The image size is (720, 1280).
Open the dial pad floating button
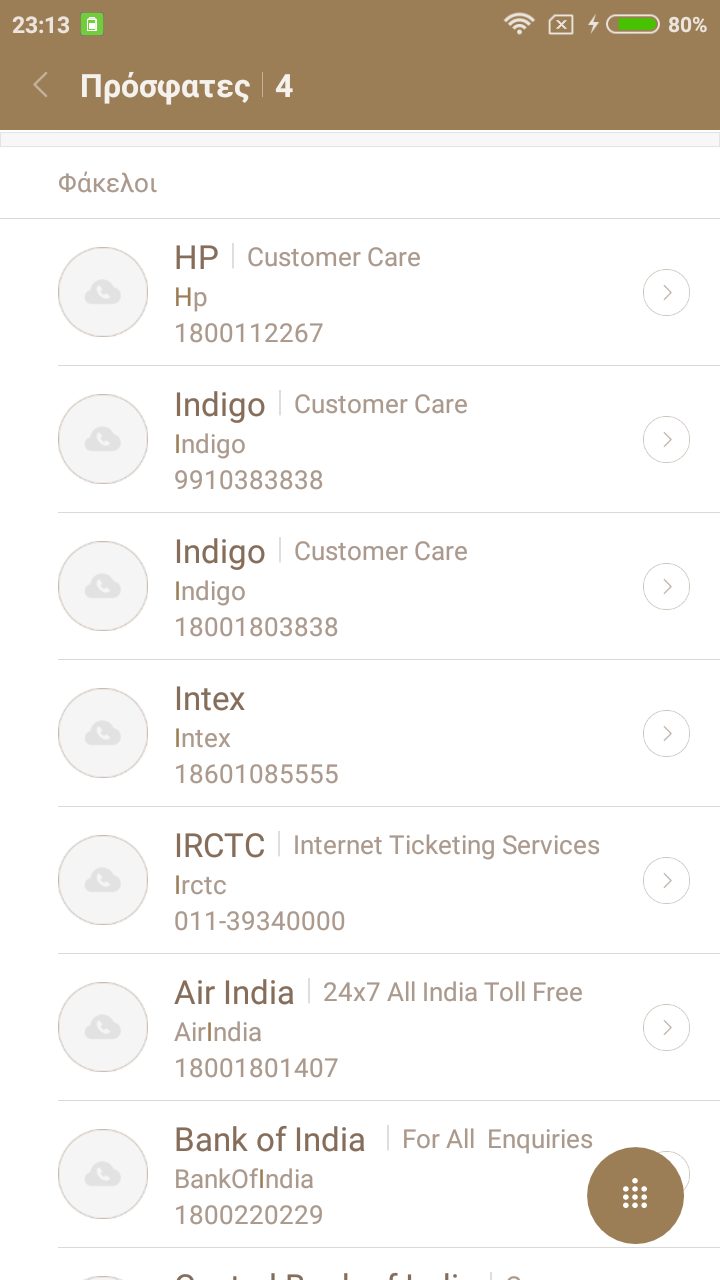635,1195
